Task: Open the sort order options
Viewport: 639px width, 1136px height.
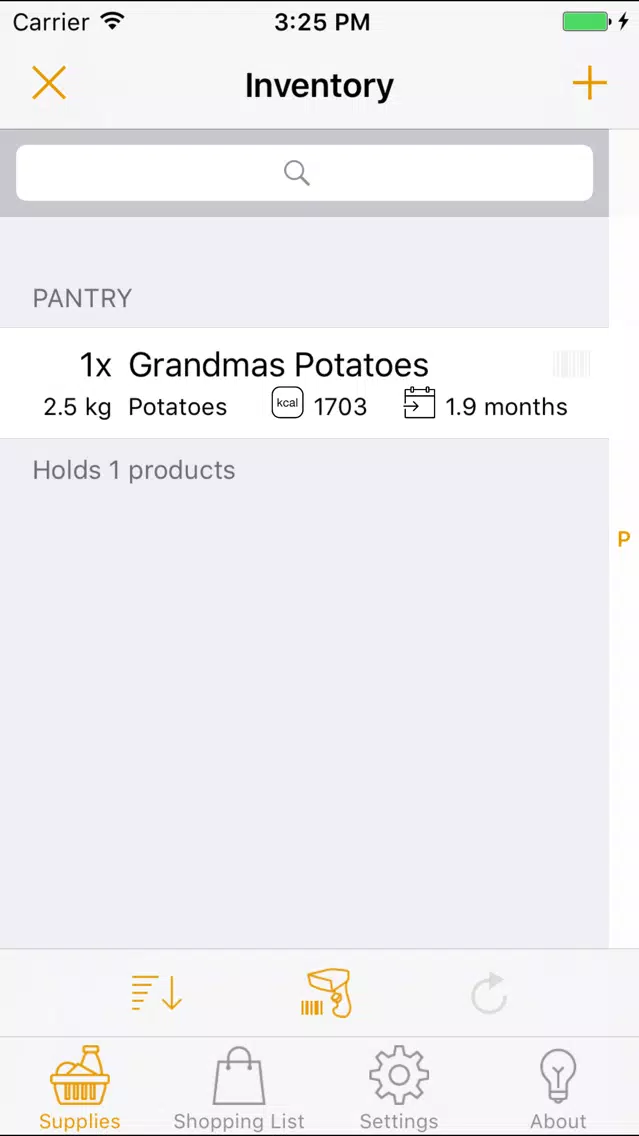Action: [156, 993]
